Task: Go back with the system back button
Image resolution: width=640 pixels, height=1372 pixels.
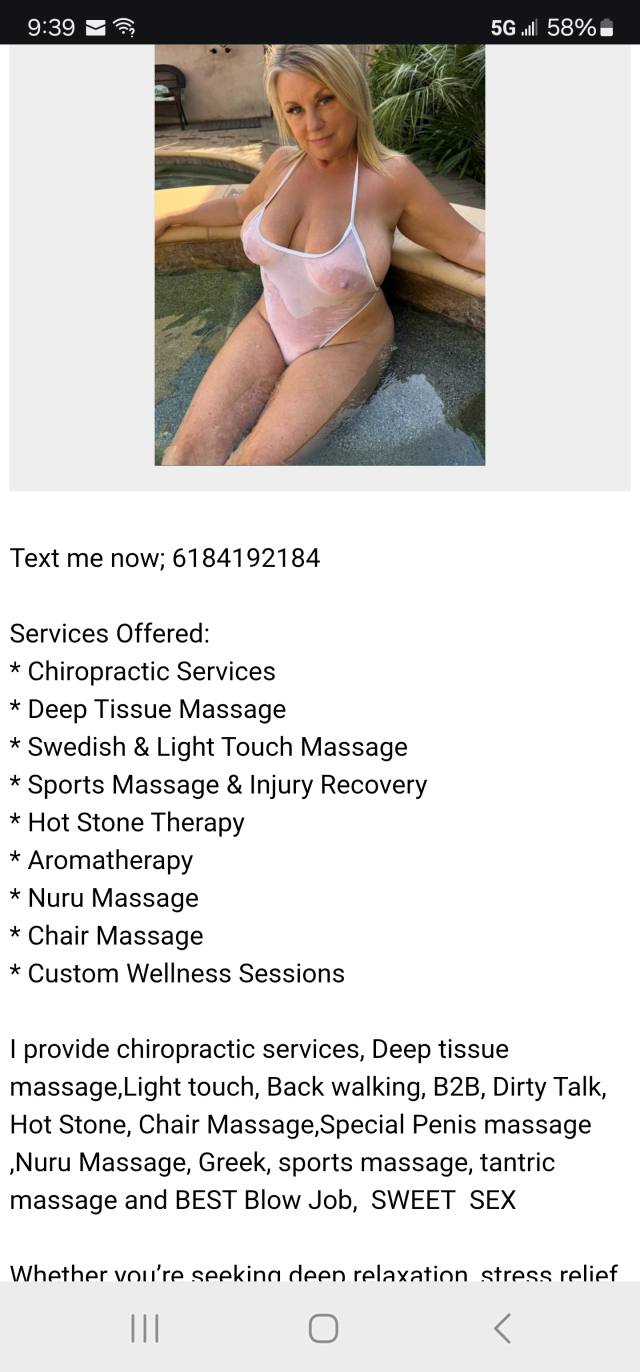Action: [502, 1328]
